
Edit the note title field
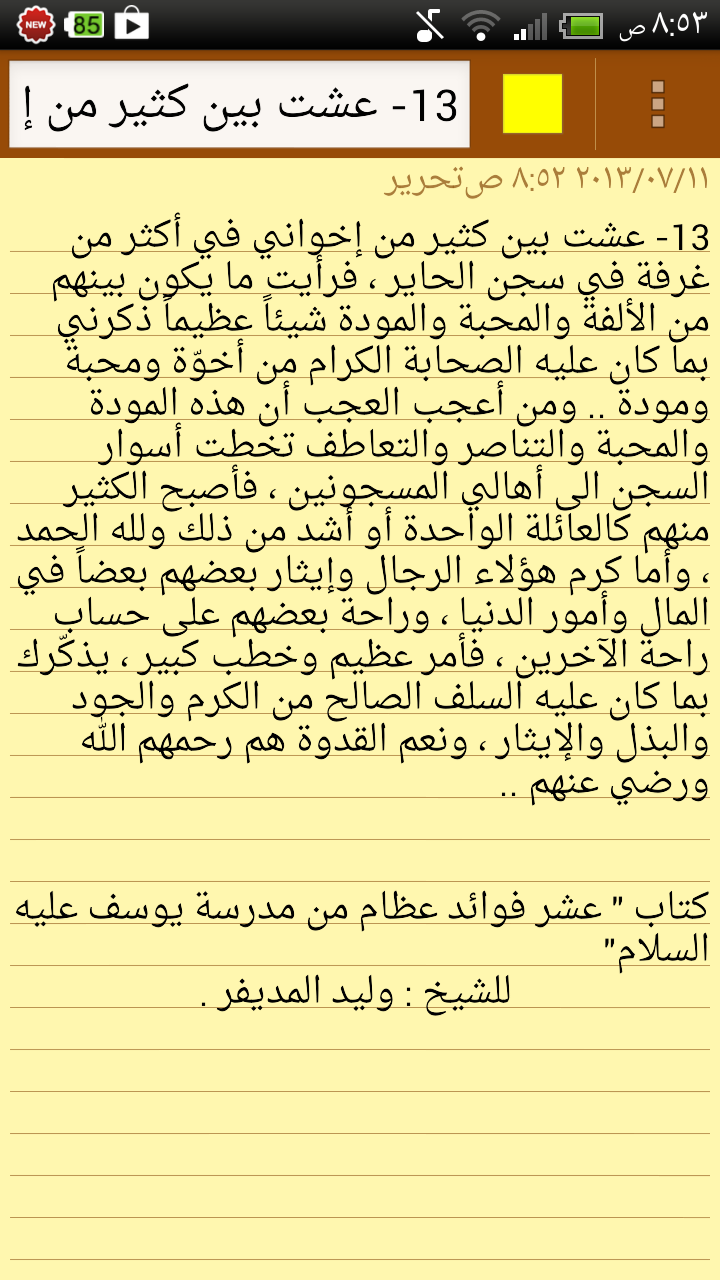[240, 104]
